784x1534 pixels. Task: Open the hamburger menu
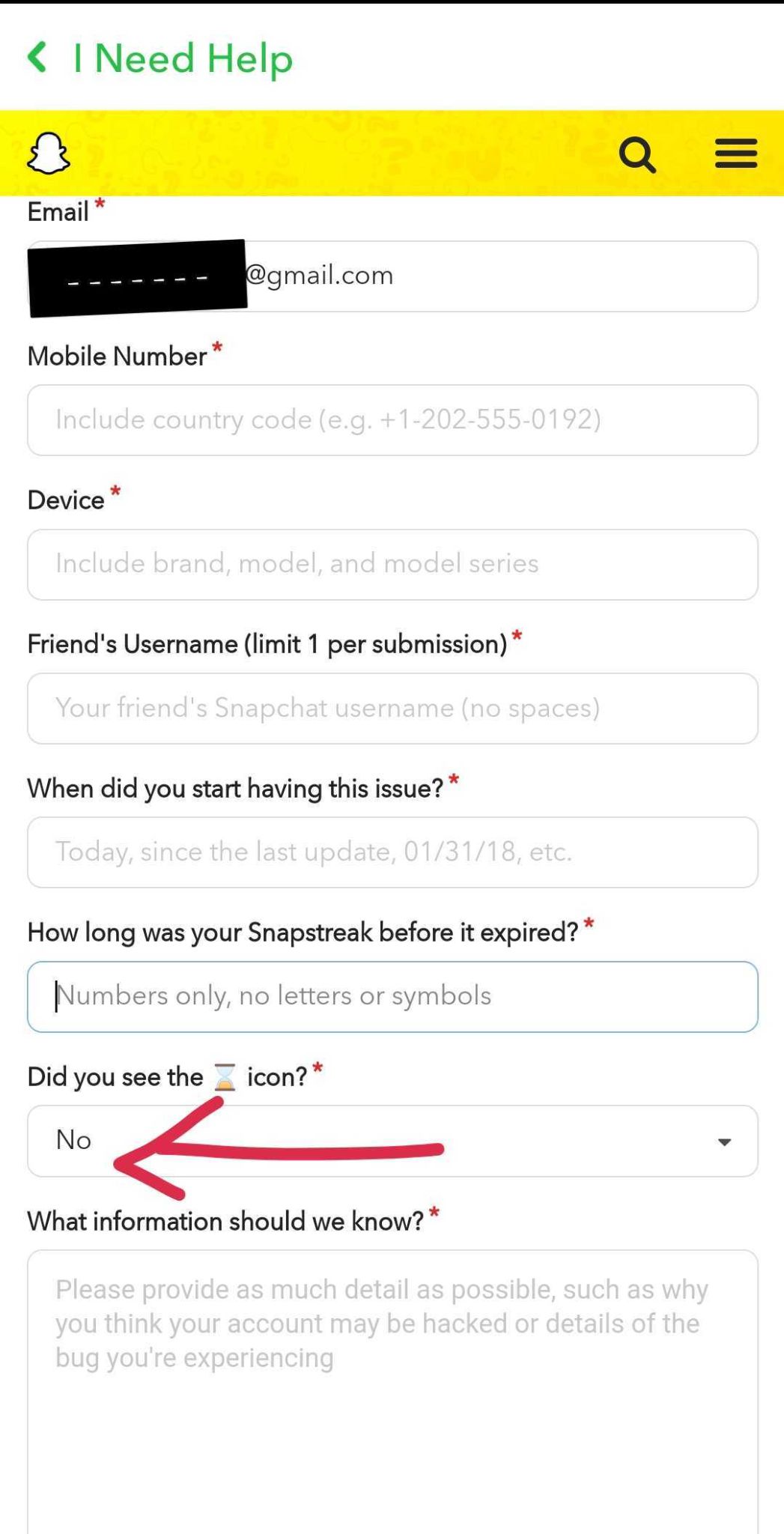[735, 154]
